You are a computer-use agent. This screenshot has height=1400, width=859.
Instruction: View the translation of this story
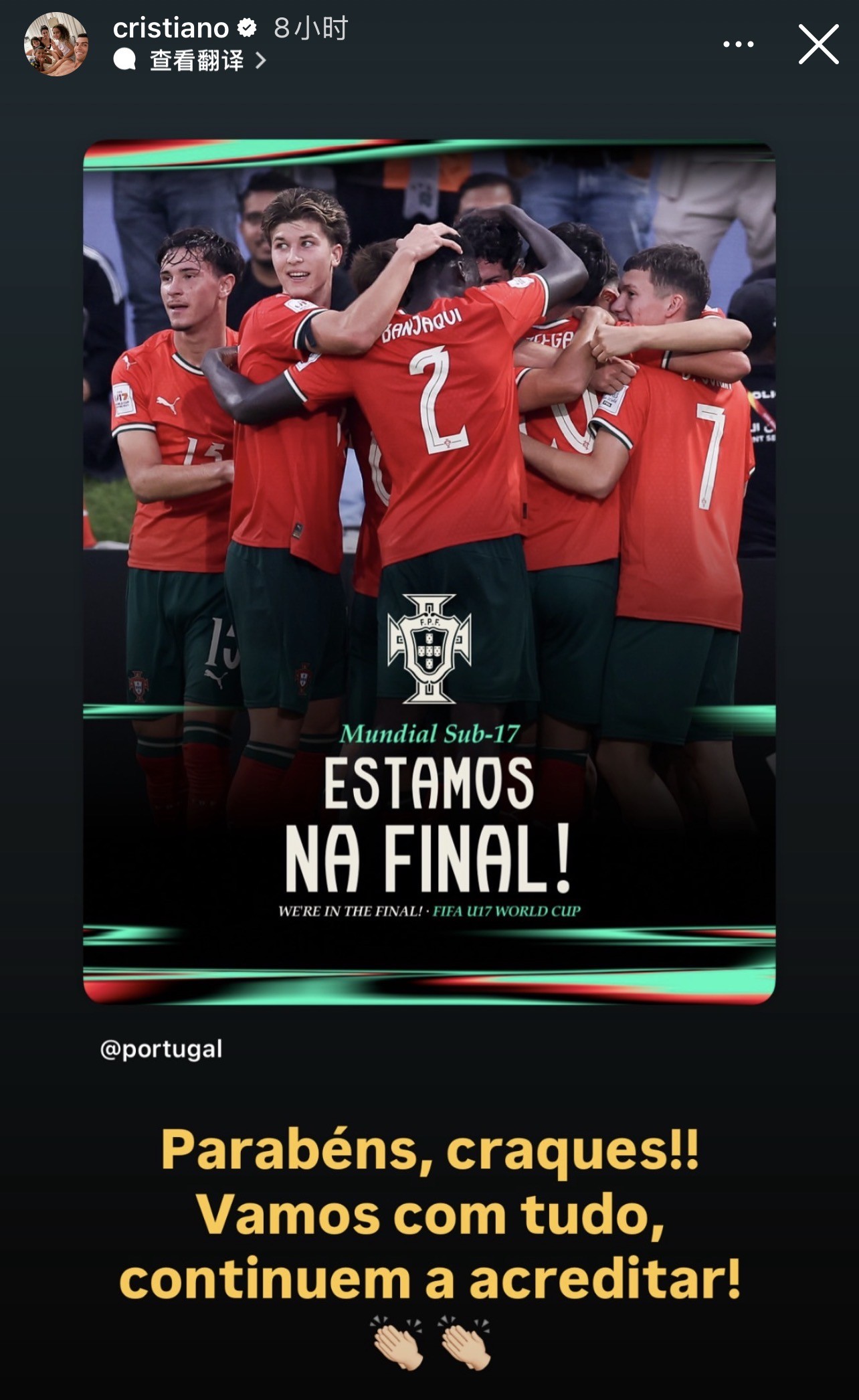[x=197, y=61]
